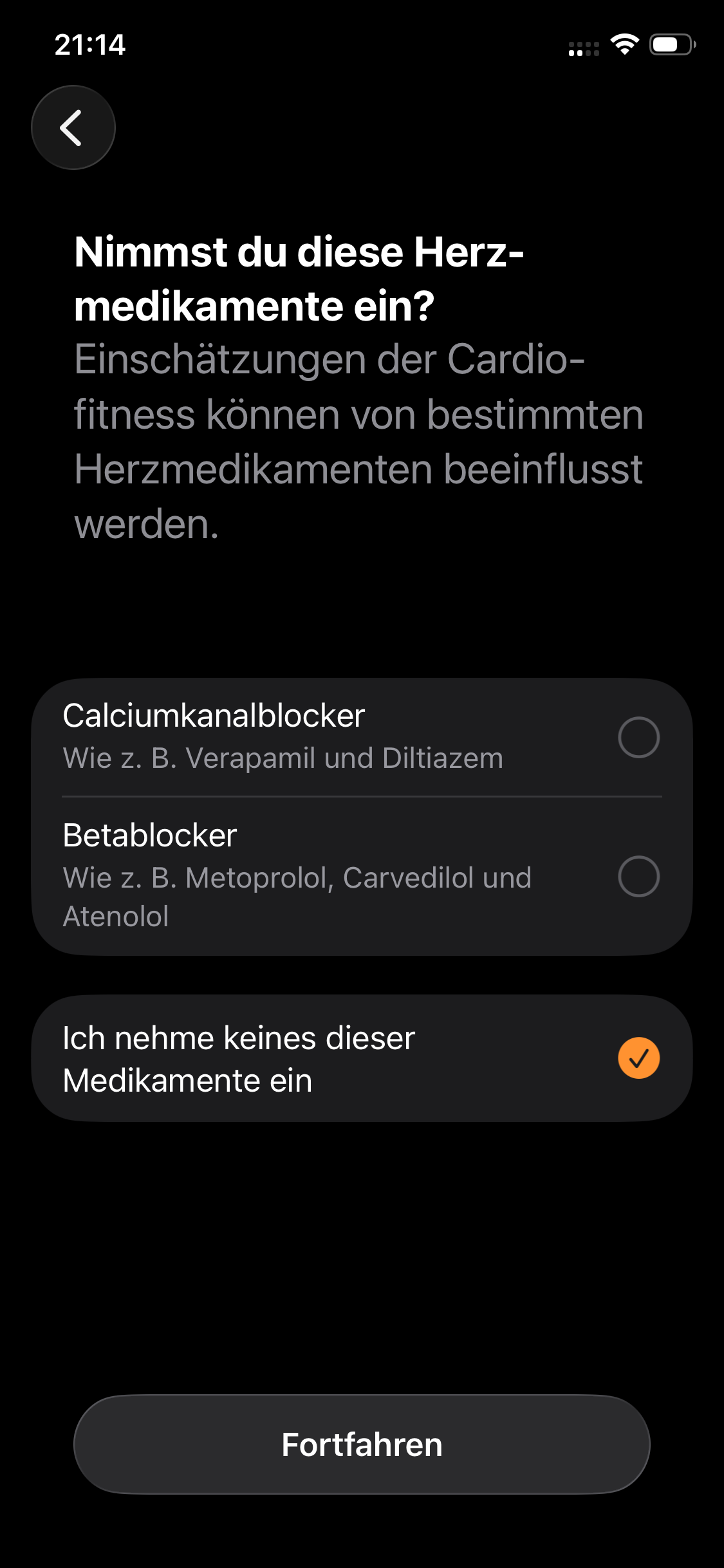Image resolution: width=724 pixels, height=1568 pixels.
Task: Select the Betablocker option
Action: coord(638,876)
